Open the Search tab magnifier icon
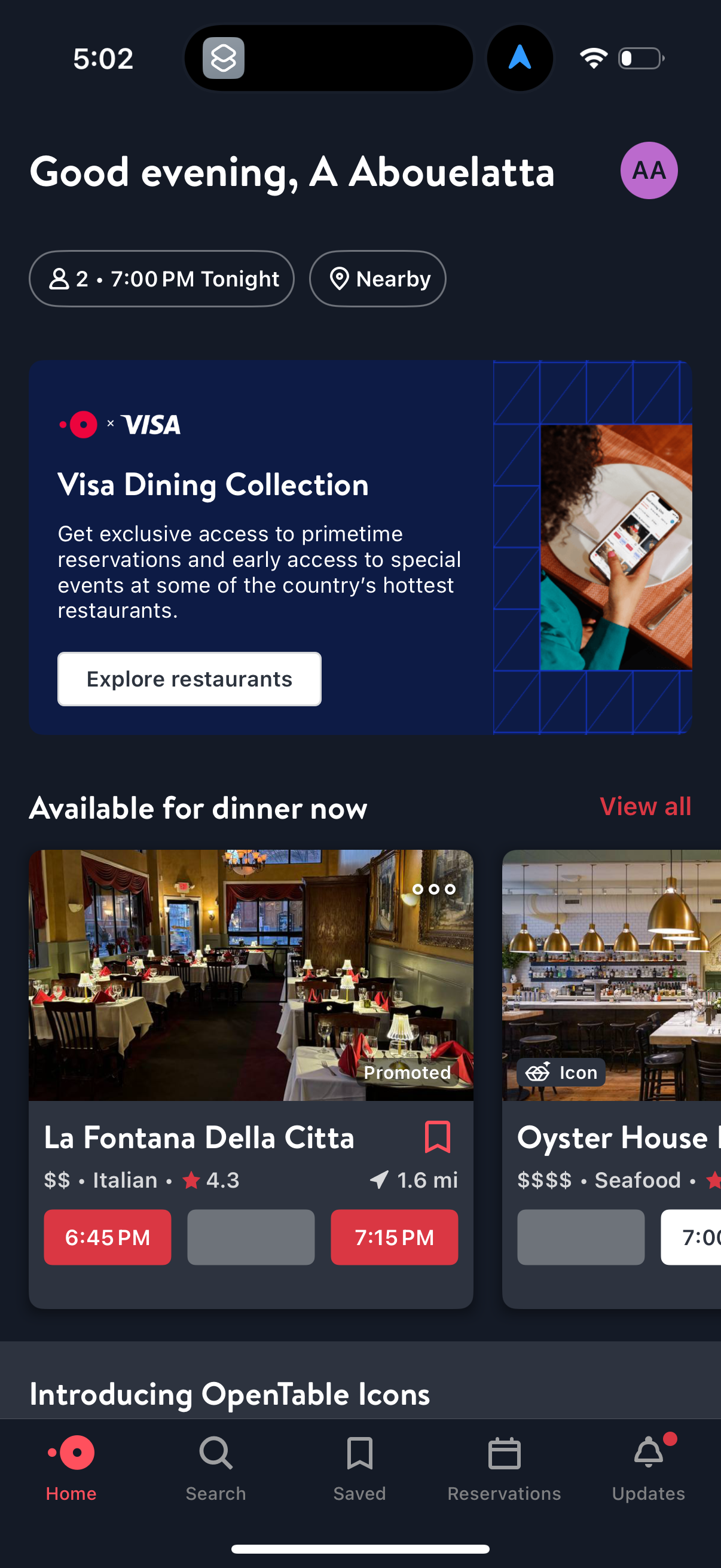721x1568 pixels. coord(215,1454)
